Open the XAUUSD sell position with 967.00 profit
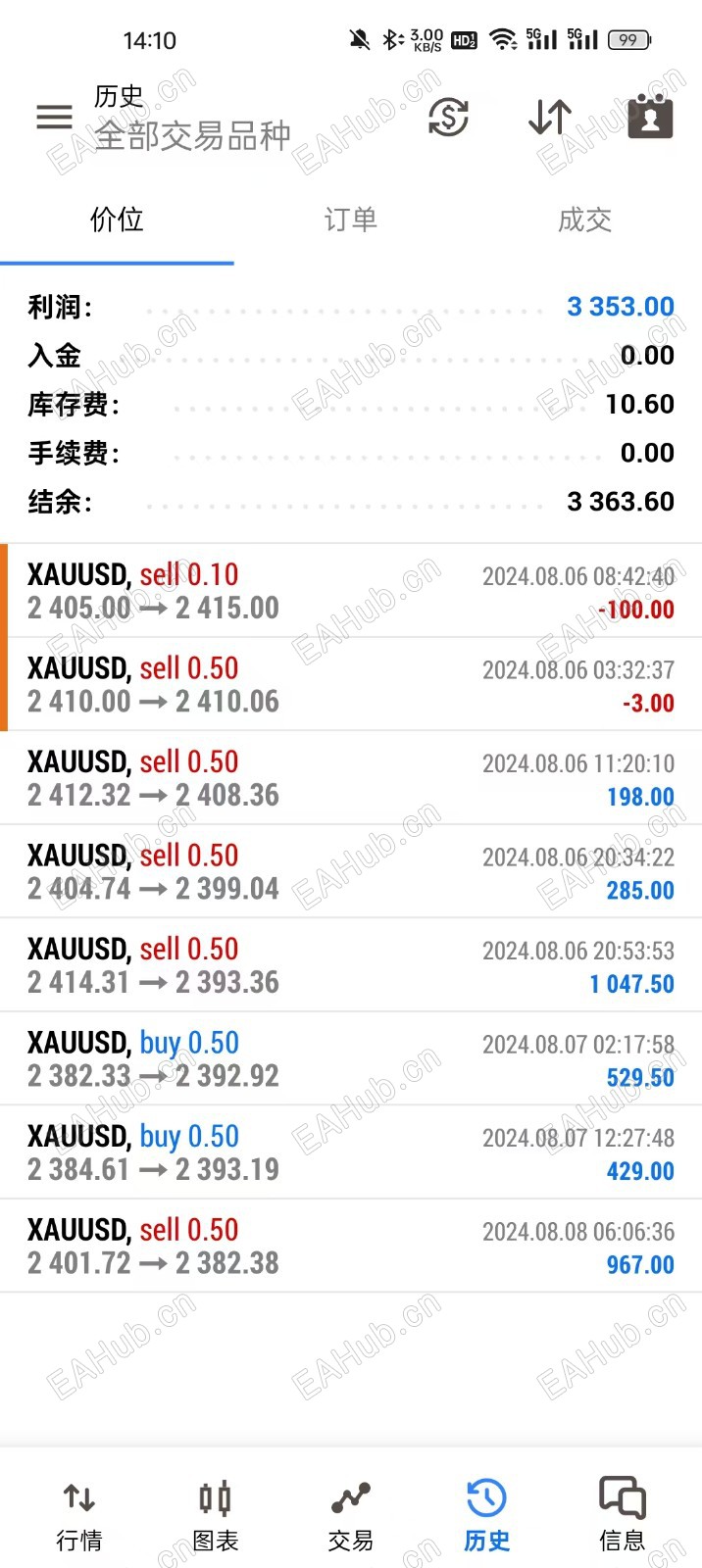Viewport: 702px width, 1568px height. click(x=351, y=1246)
